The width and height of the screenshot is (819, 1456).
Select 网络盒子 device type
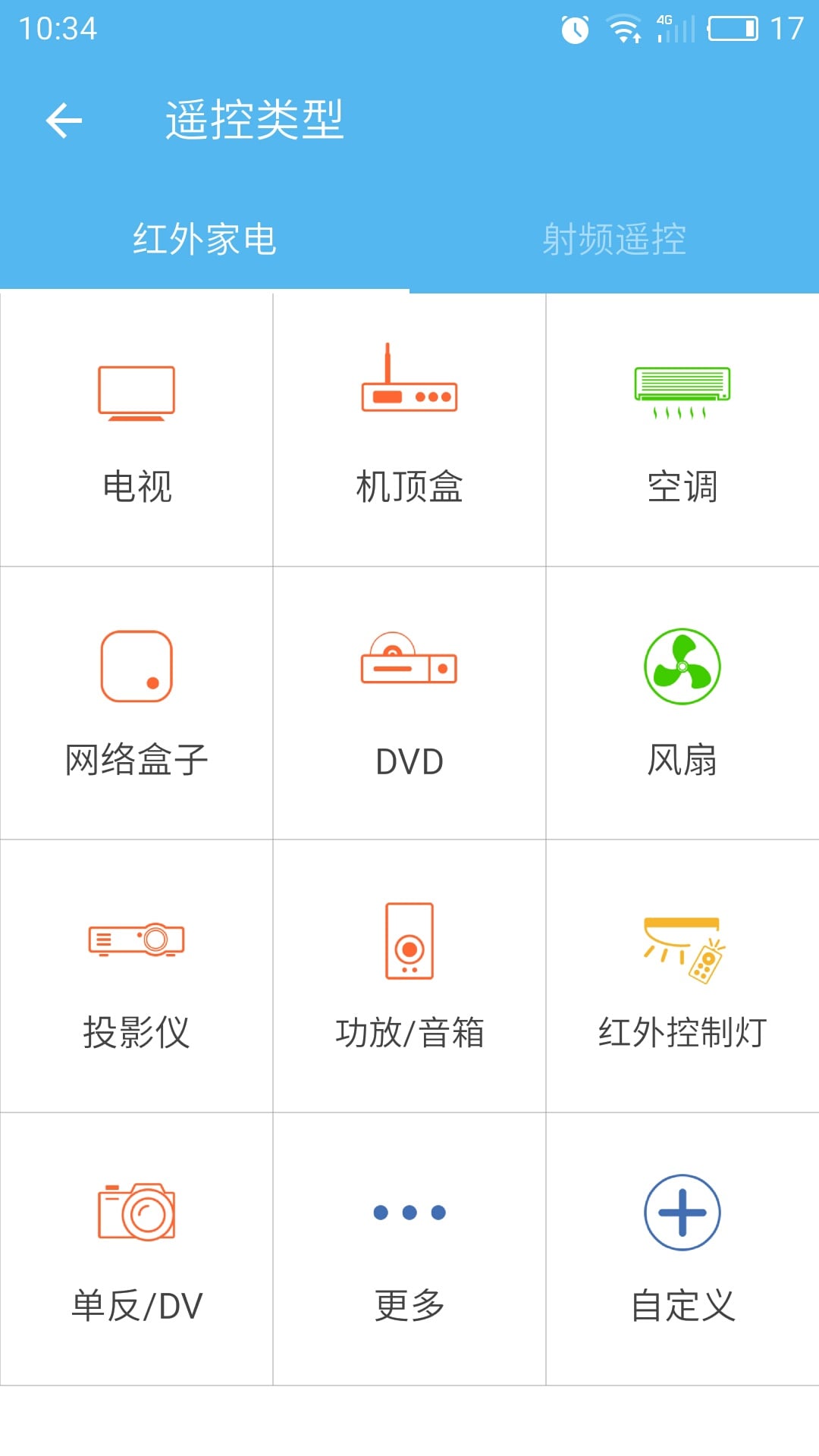pyautogui.click(x=136, y=703)
